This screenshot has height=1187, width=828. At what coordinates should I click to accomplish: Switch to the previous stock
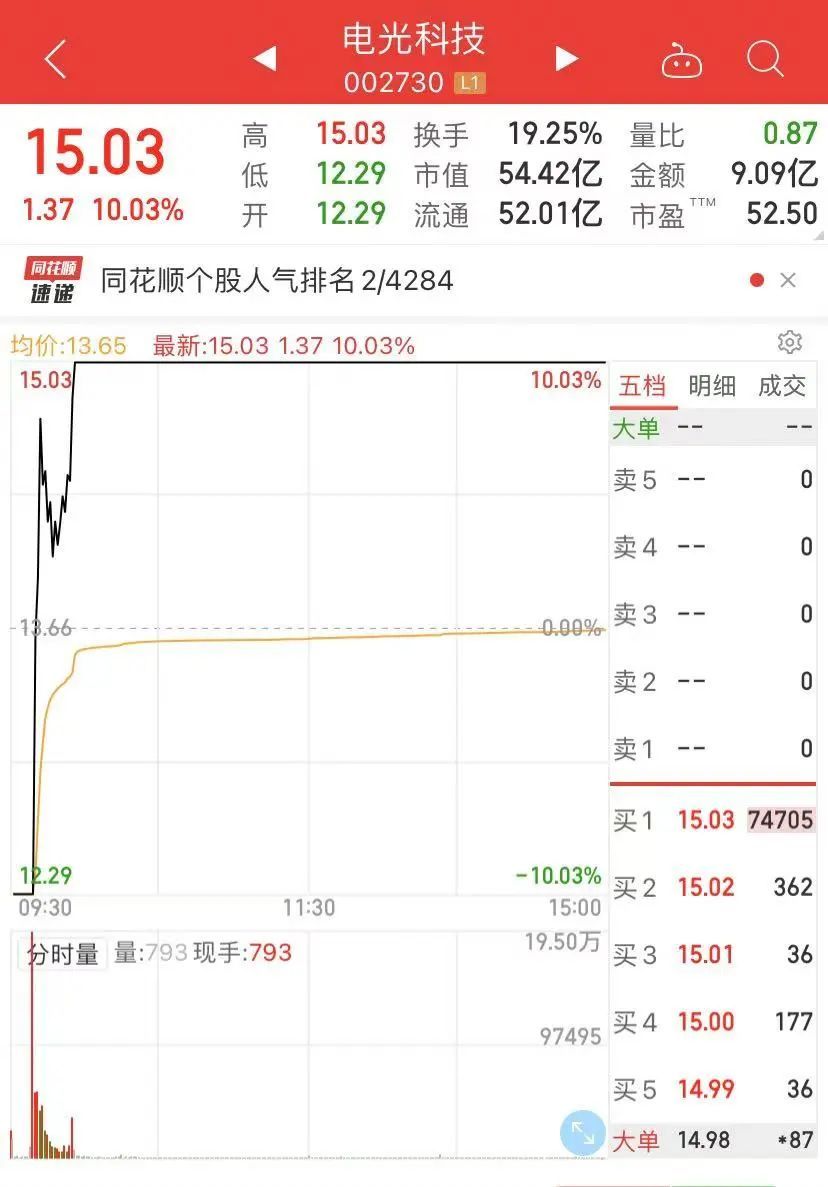click(264, 59)
